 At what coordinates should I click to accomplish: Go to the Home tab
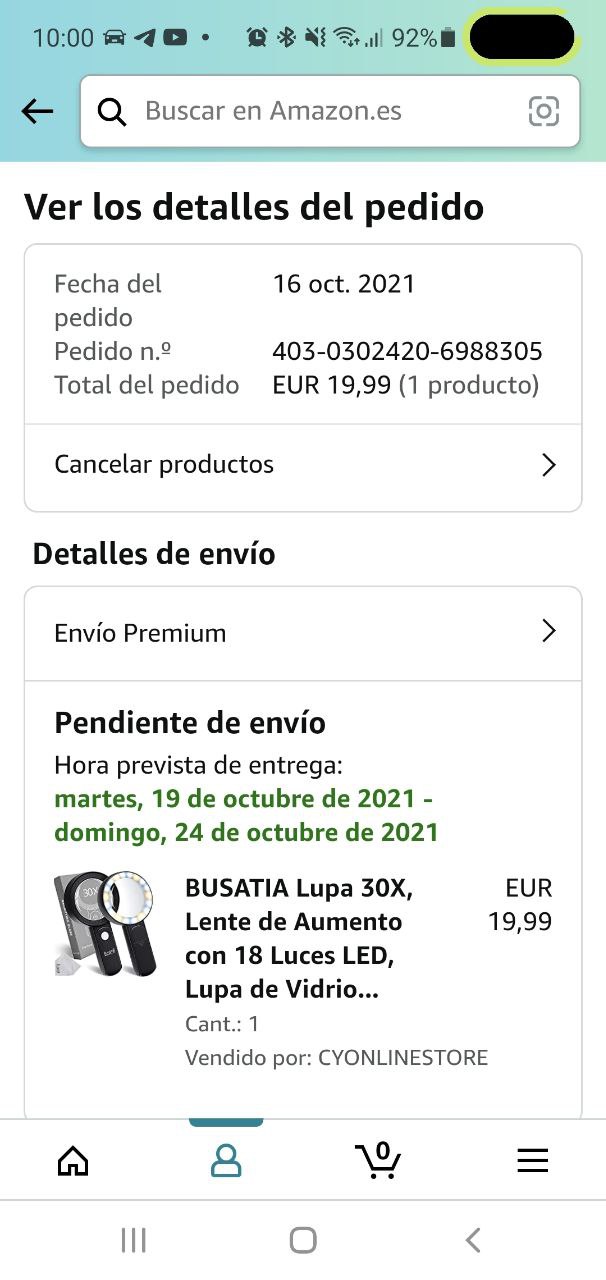coord(73,1160)
